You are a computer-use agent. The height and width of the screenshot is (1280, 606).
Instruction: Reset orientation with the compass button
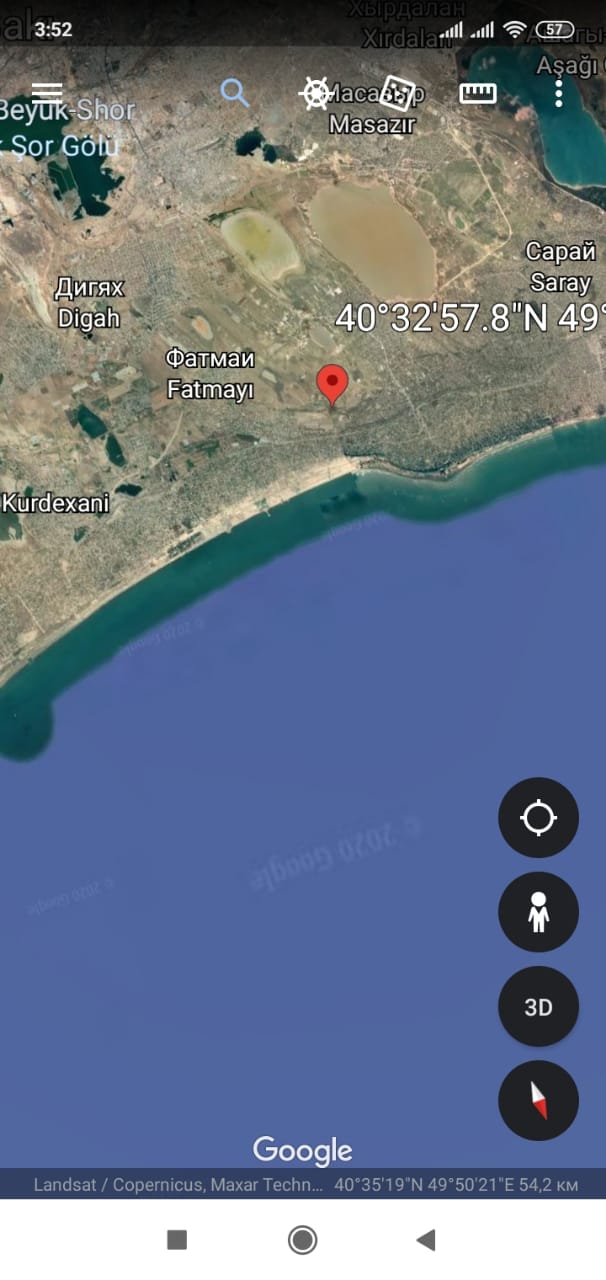point(538,1101)
